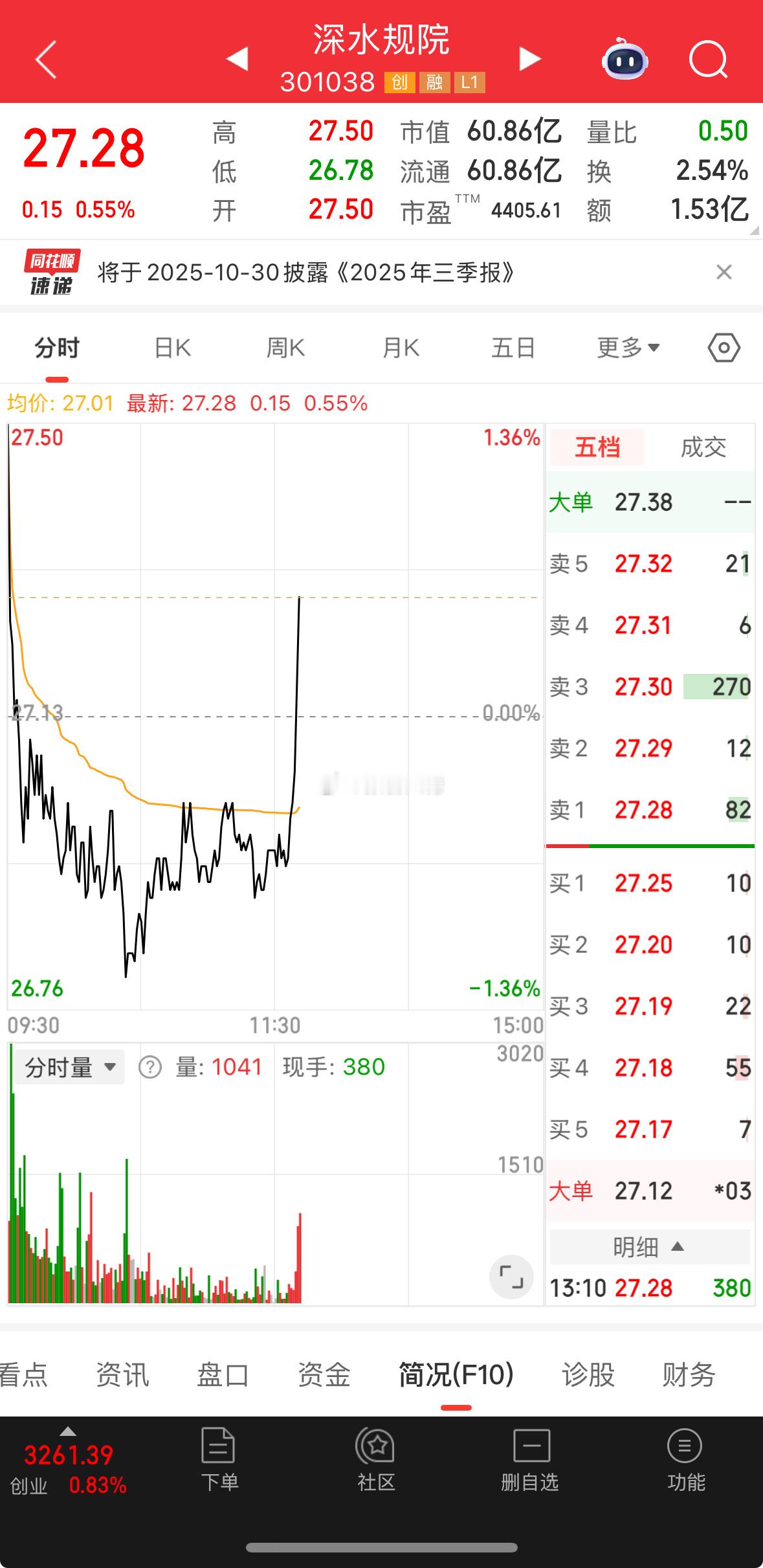
Task: Open stock search with the magnifier icon
Action: 708,60
